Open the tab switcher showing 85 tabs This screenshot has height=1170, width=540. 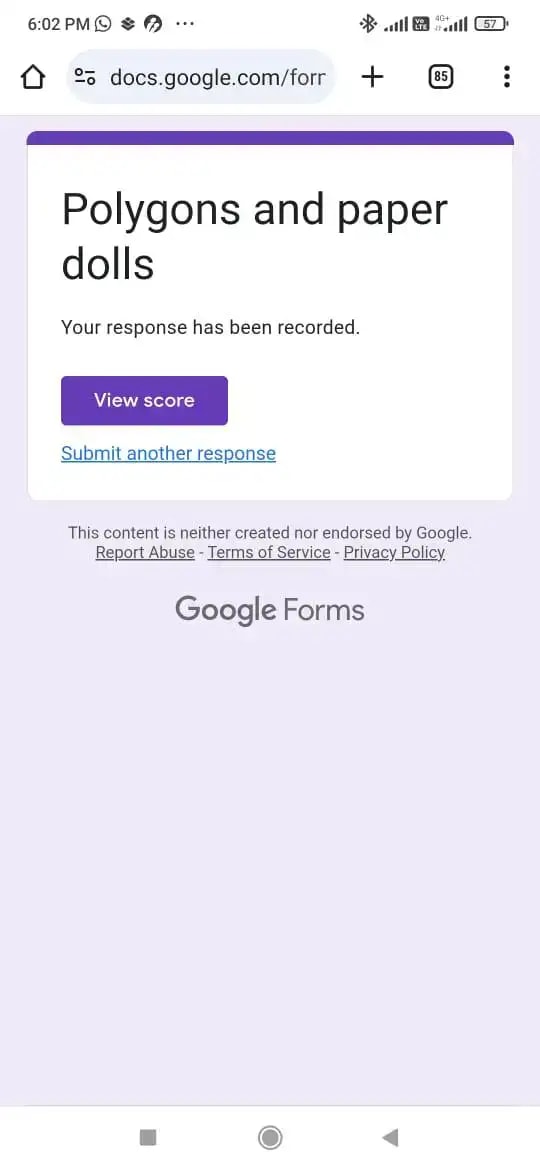point(441,76)
